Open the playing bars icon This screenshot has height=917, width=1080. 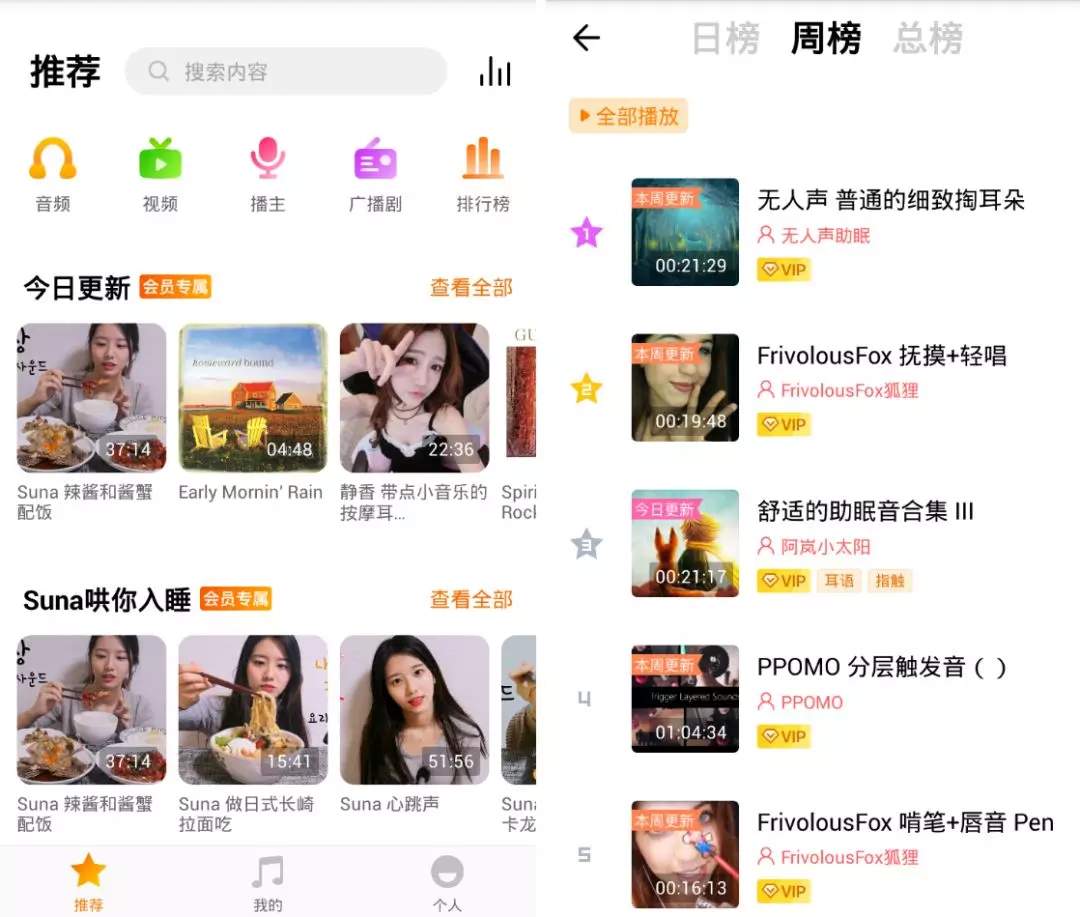click(494, 71)
